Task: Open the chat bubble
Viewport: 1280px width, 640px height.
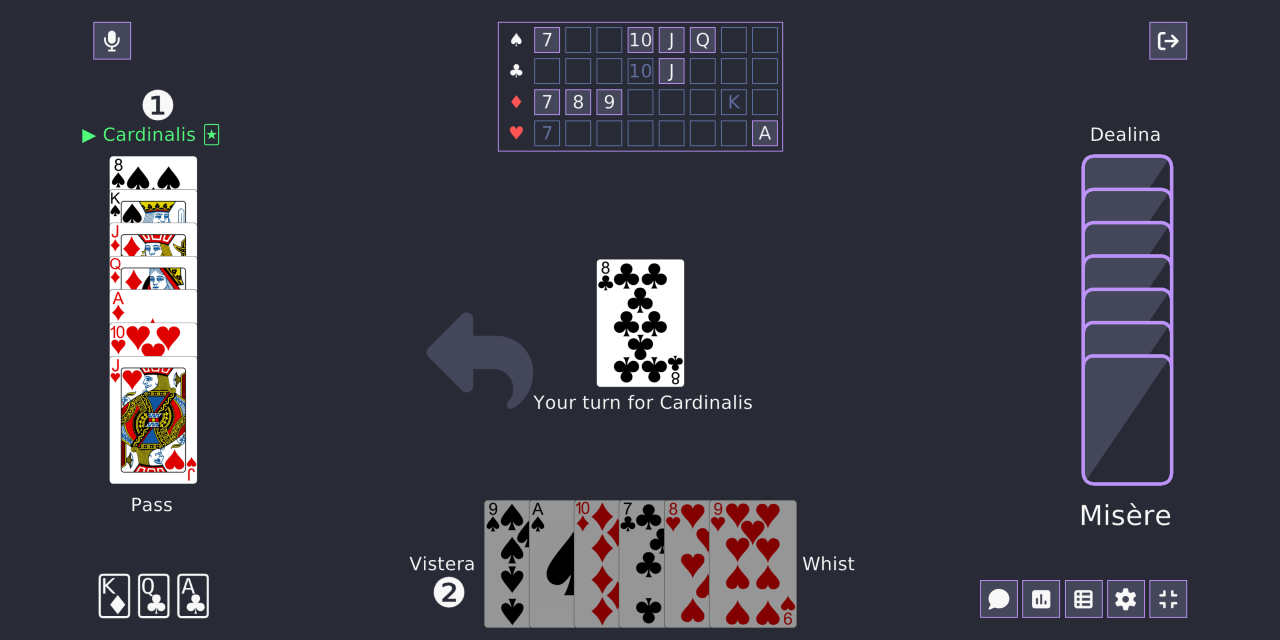Action: point(998,599)
